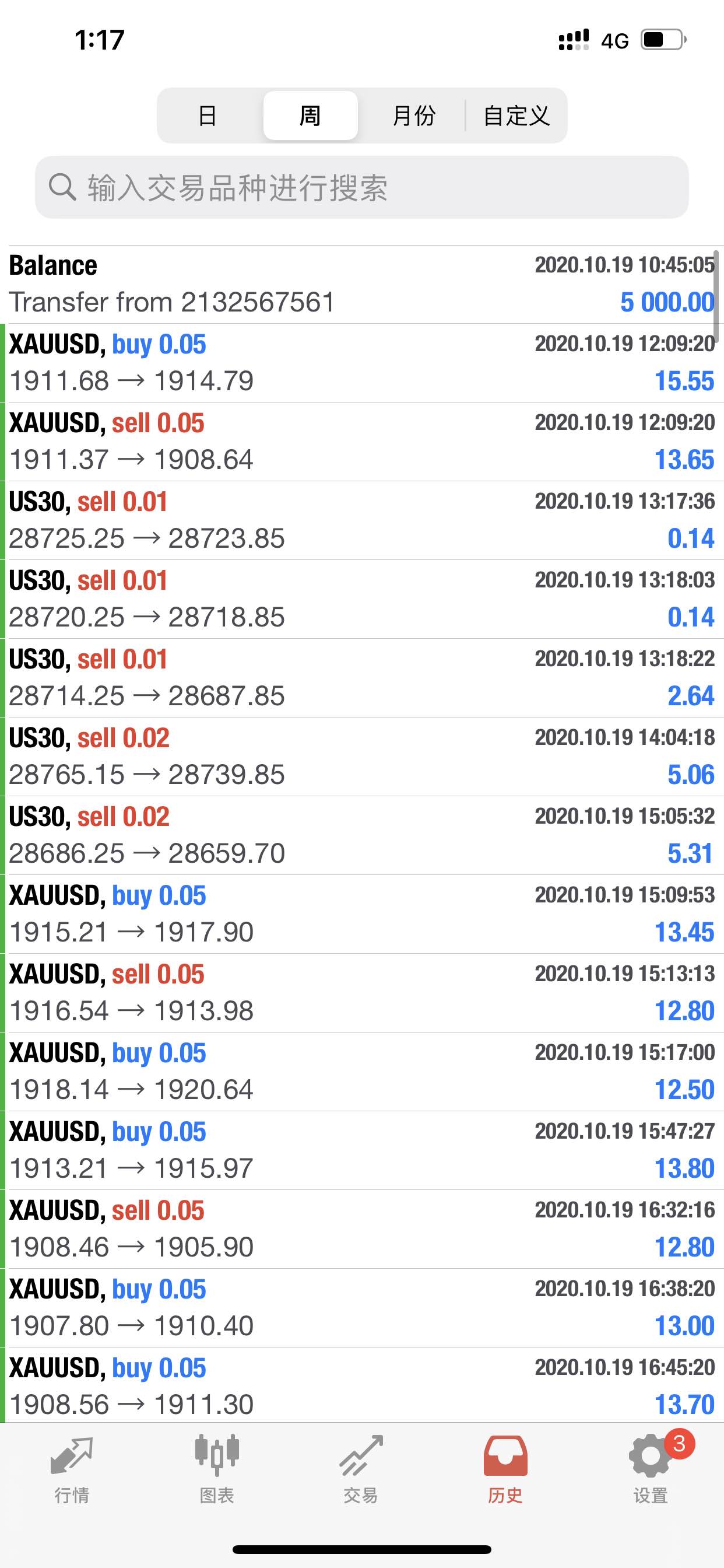Open XAUUSD sell trade with profit 13.65

(x=362, y=442)
